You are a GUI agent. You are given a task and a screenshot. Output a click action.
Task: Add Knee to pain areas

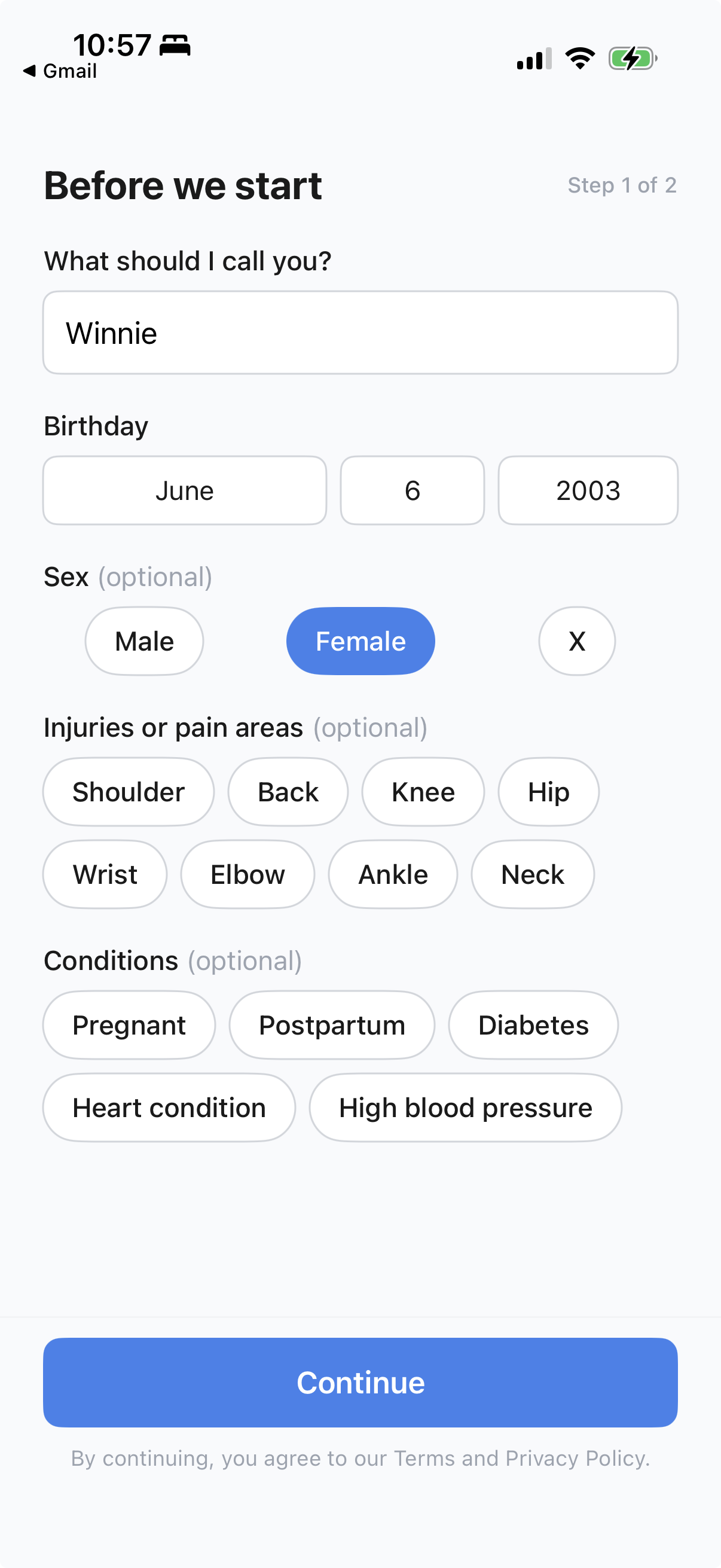point(423,791)
